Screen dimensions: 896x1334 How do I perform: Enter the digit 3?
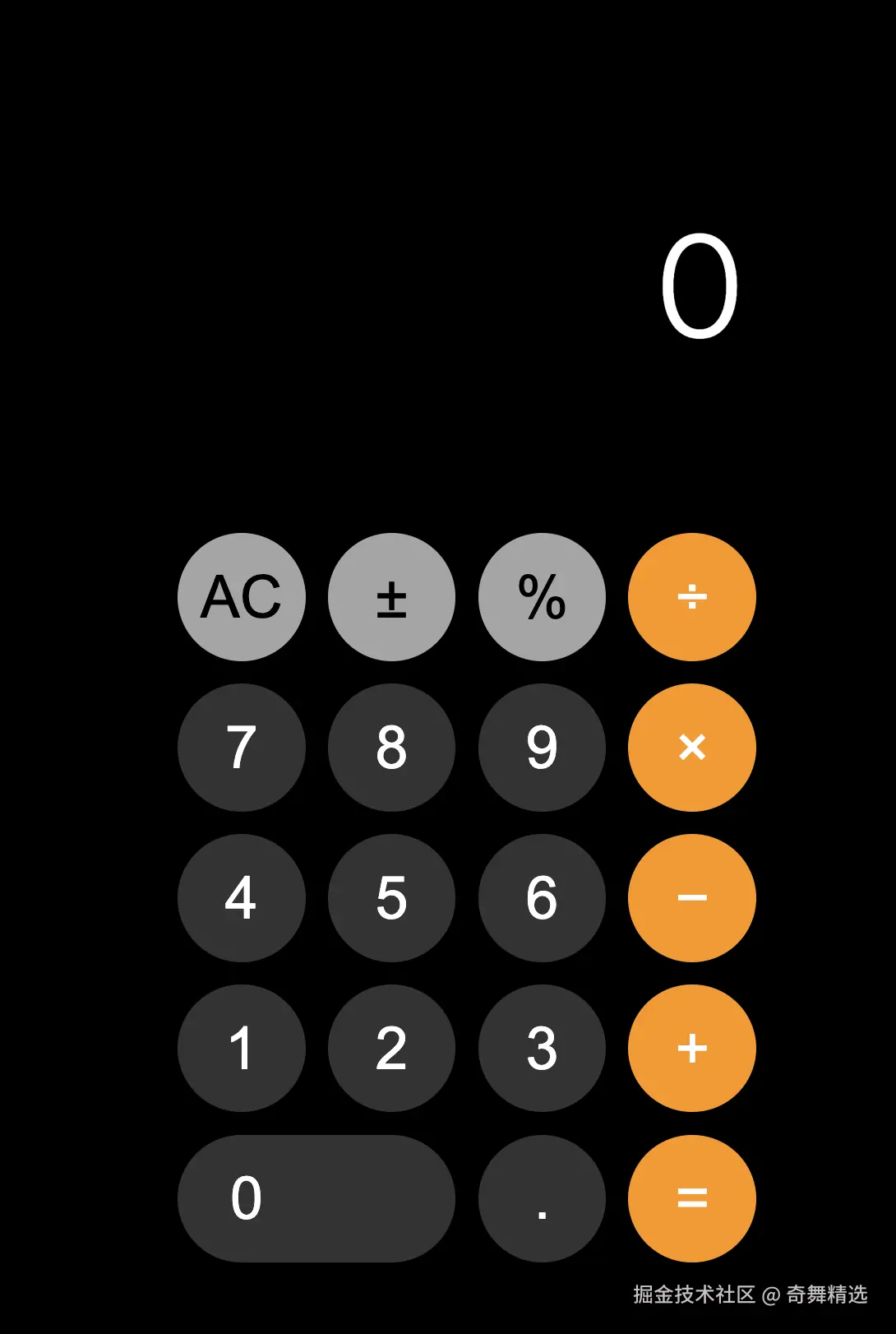pyautogui.click(x=542, y=1049)
